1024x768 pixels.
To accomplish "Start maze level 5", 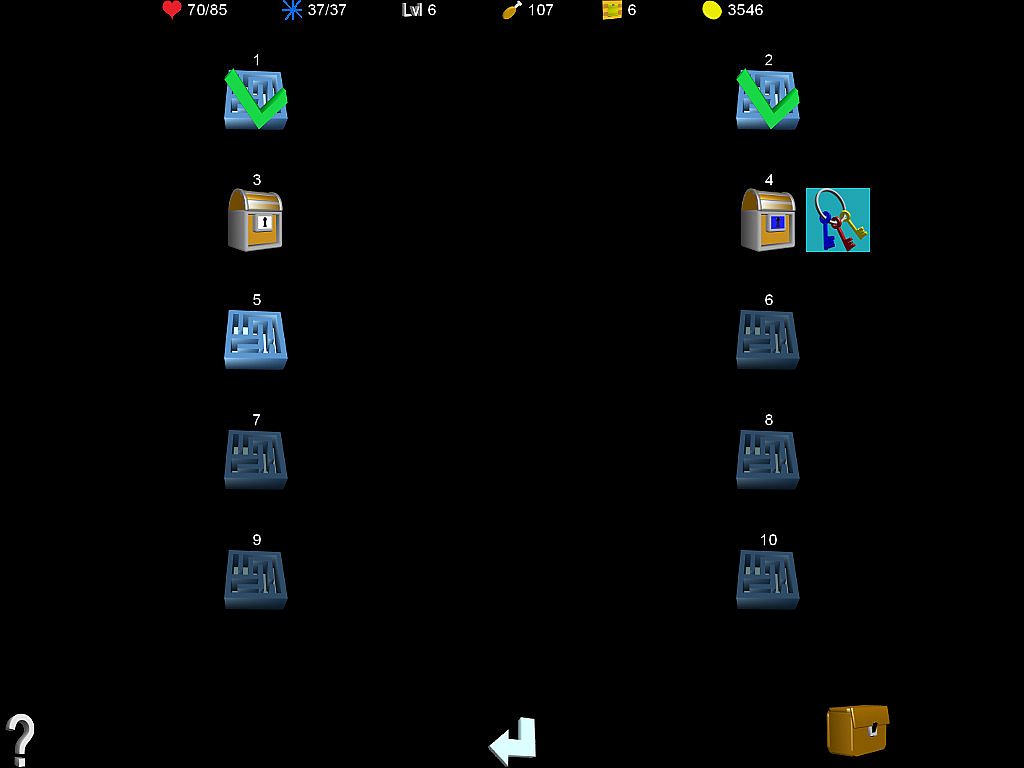I will [256, 340].
